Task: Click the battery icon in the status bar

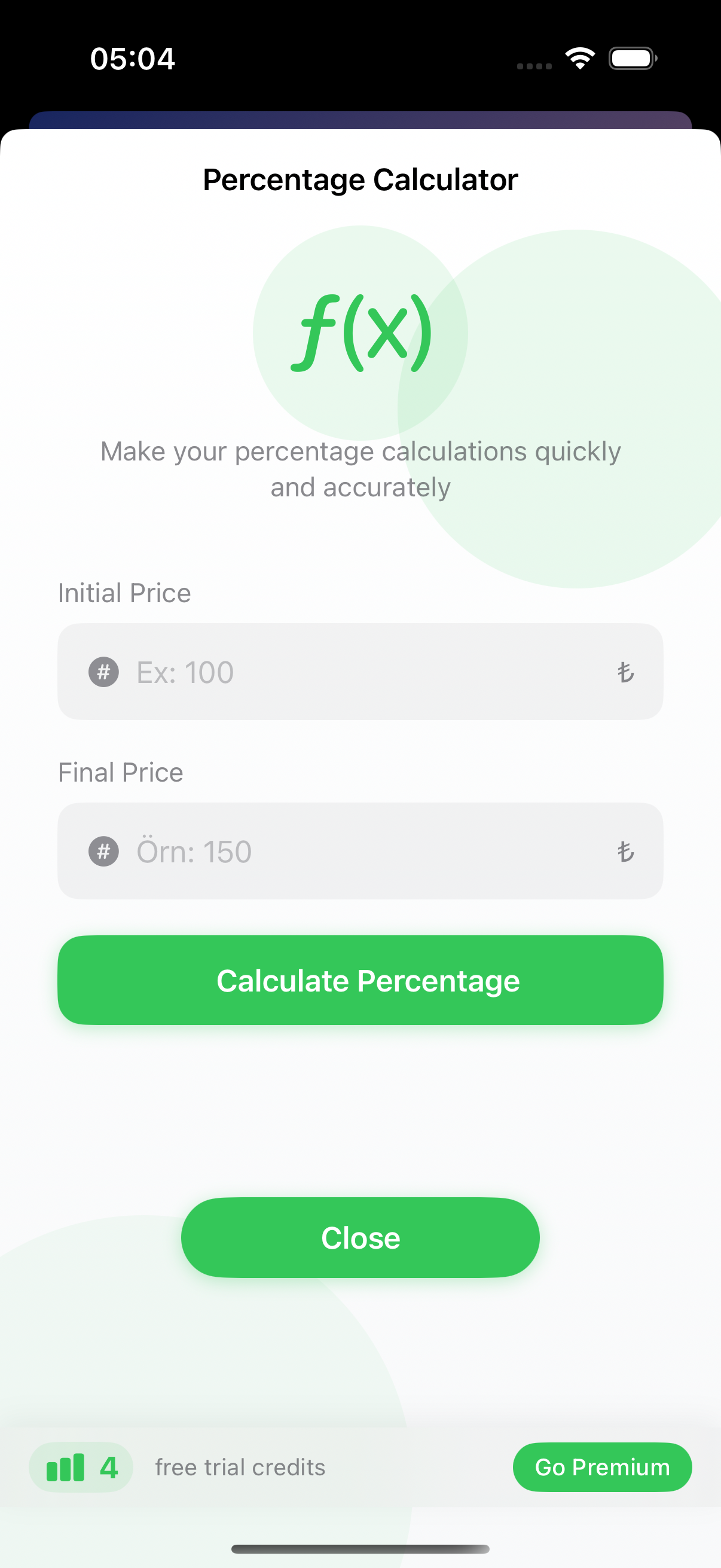Action: pyautogui.click(x=631, y=57)
